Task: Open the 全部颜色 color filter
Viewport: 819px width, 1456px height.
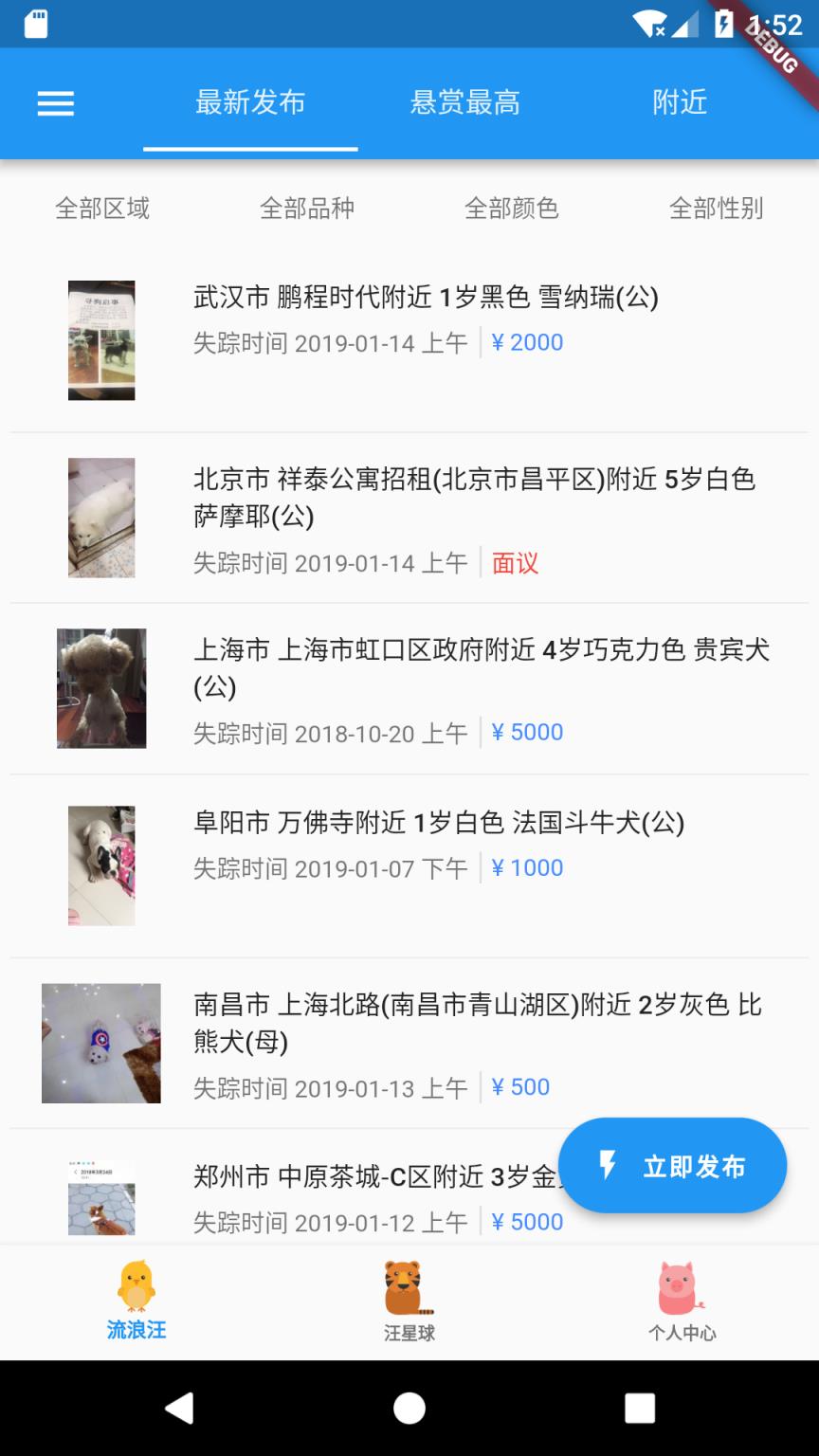Action: 512,209
